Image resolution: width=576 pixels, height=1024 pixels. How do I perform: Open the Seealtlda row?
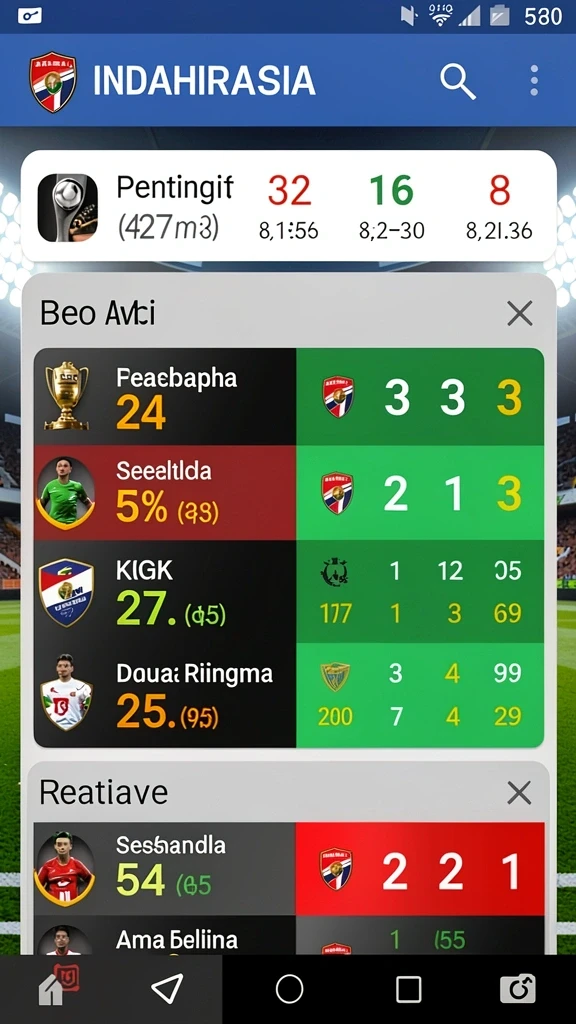coord(289,493)
